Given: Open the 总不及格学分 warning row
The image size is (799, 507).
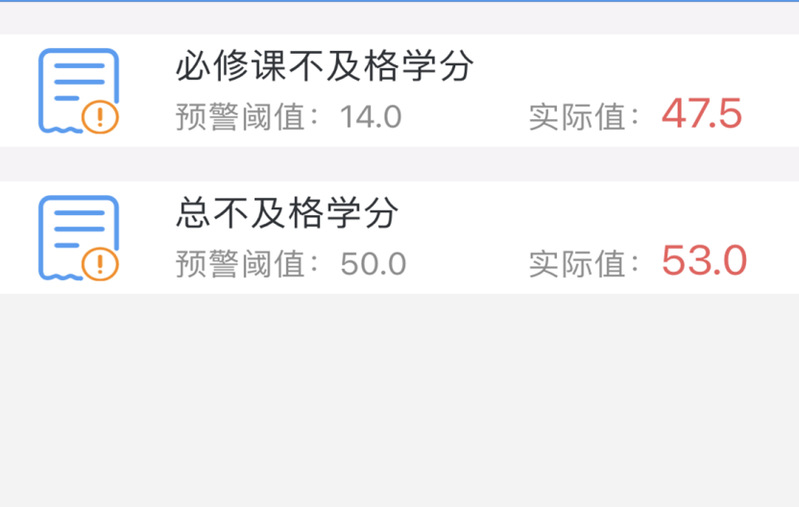Looking at the screenshot, I should pyautogui.click(x=399, y=238).
